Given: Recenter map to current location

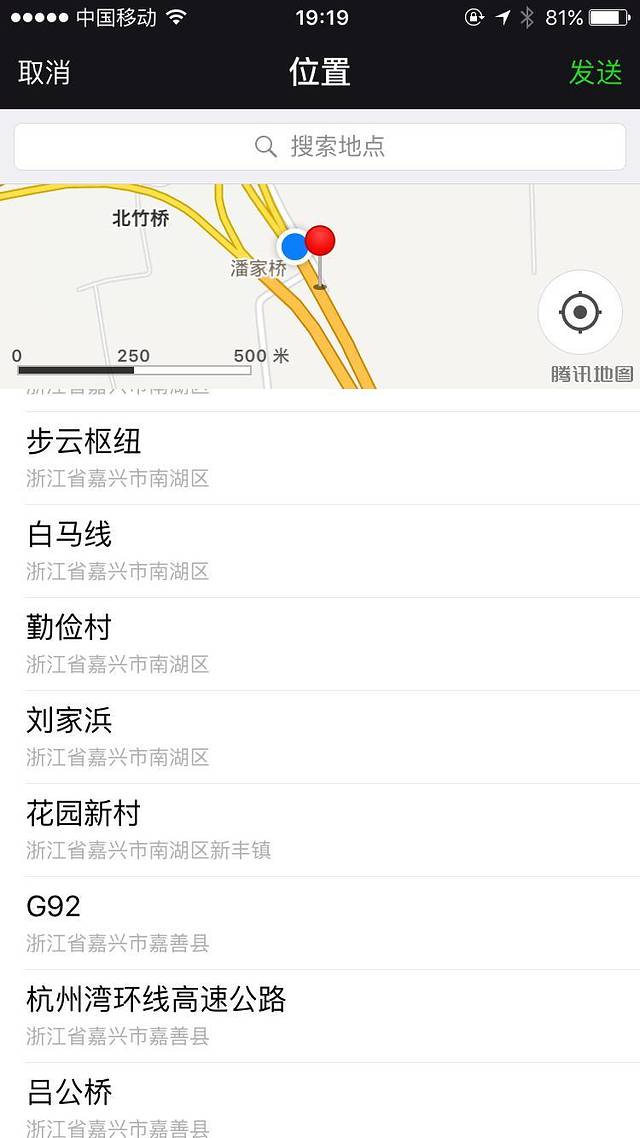Looking at the screenshot, I should 580,313.
